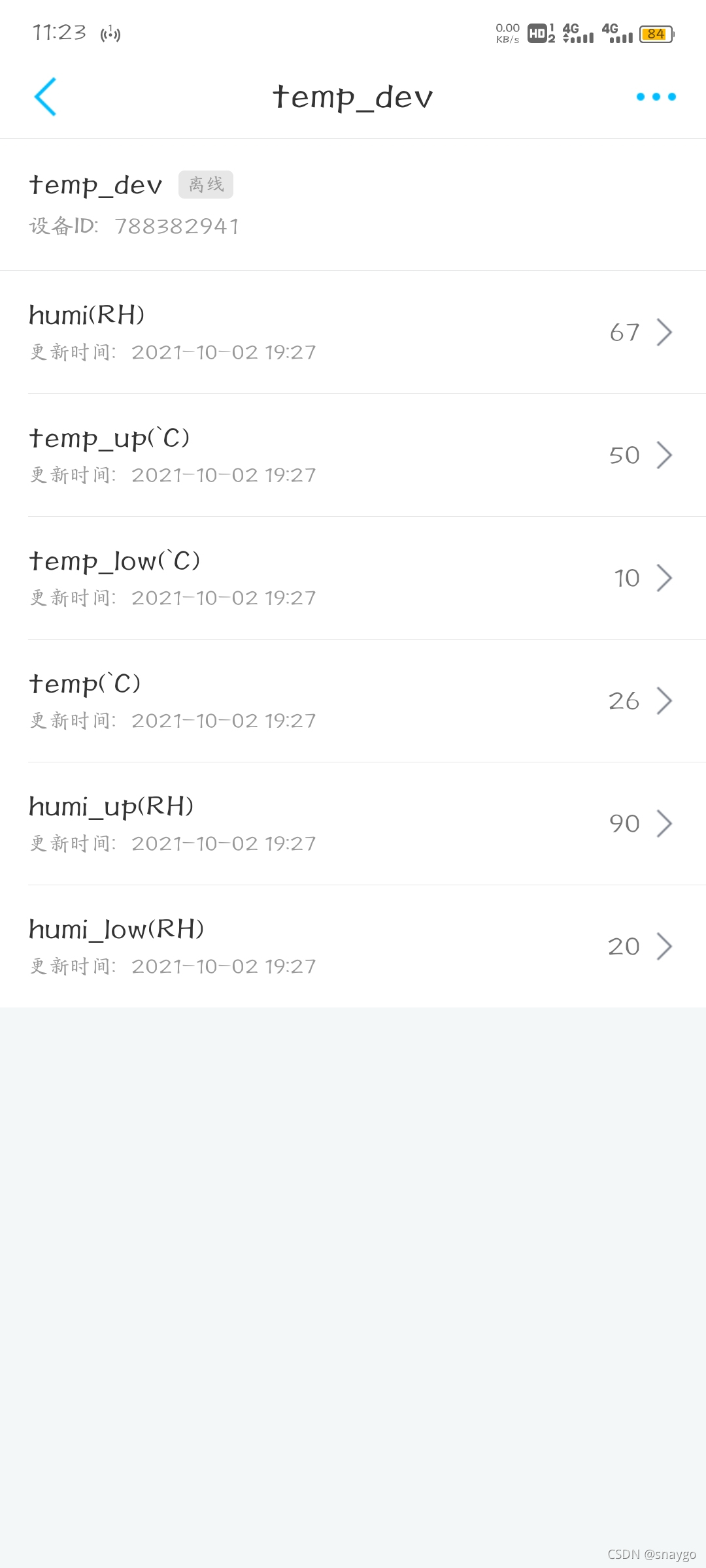Open the device ID 788382941 entry
The height and width of the screenshot is (1568, 706).
(134, 225)
